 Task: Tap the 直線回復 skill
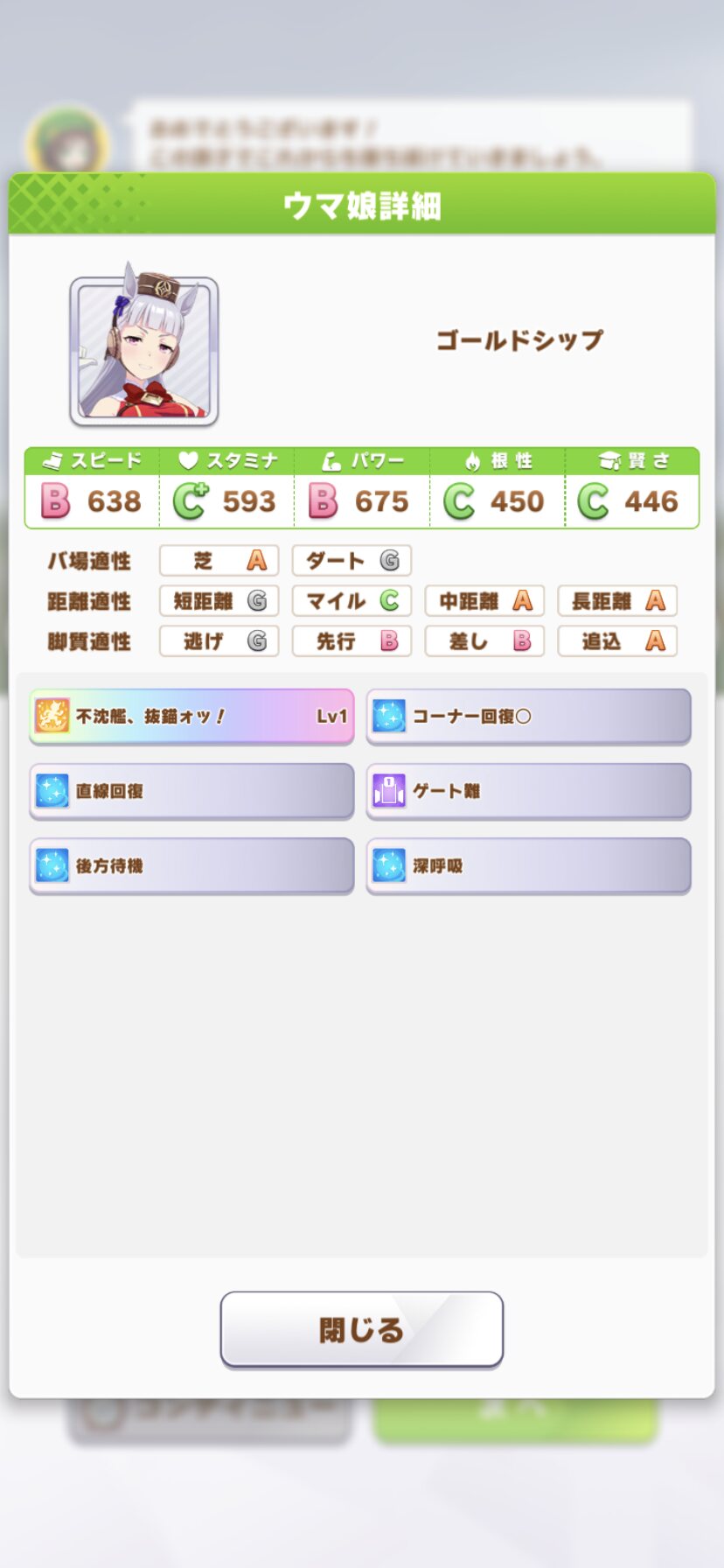click(x=191, y=791)
